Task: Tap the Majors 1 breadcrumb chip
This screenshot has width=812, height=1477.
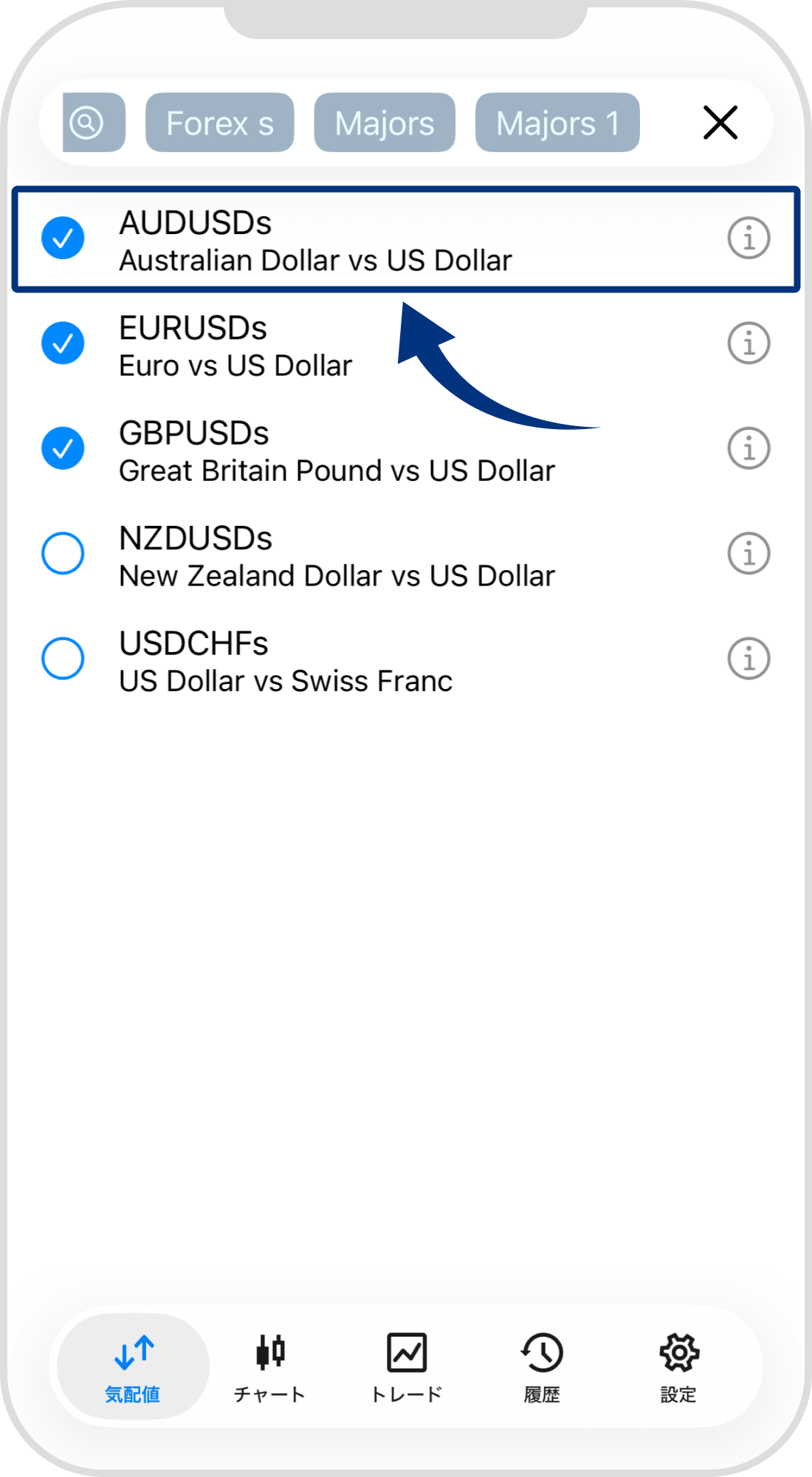Action: pyautogui.click(x=557, y=123)
